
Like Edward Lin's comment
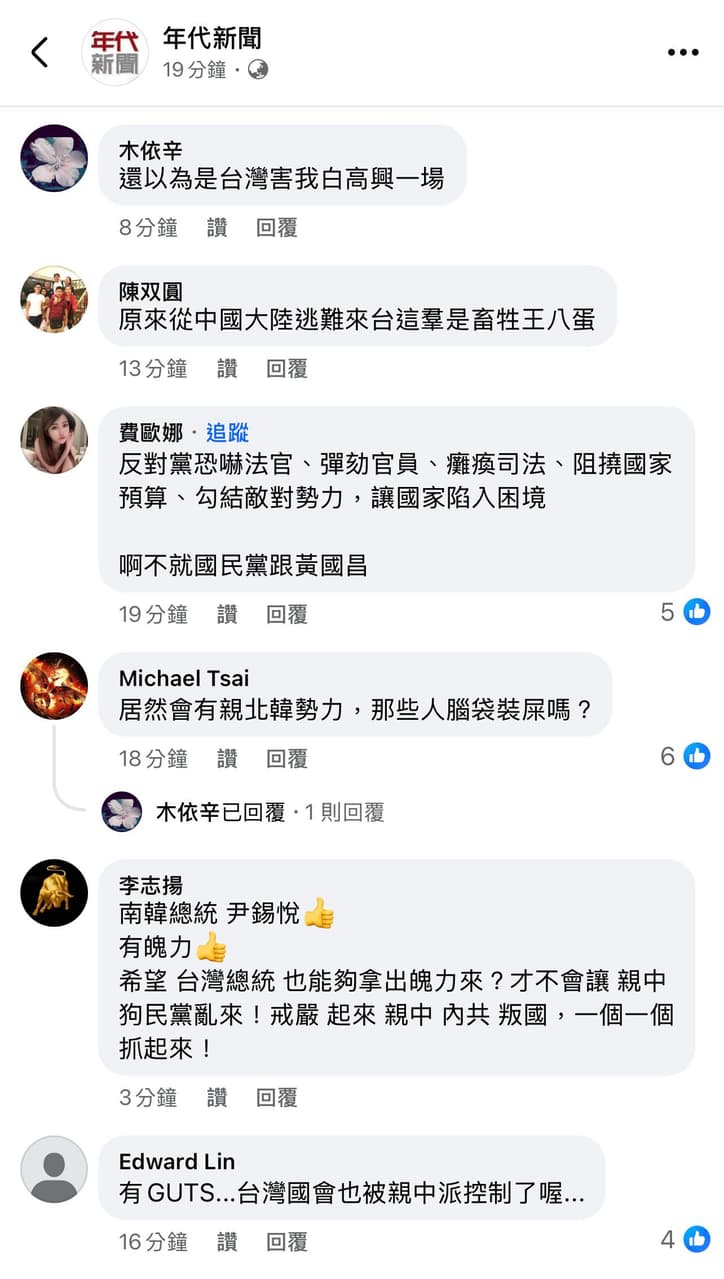tap(227, 1242)
